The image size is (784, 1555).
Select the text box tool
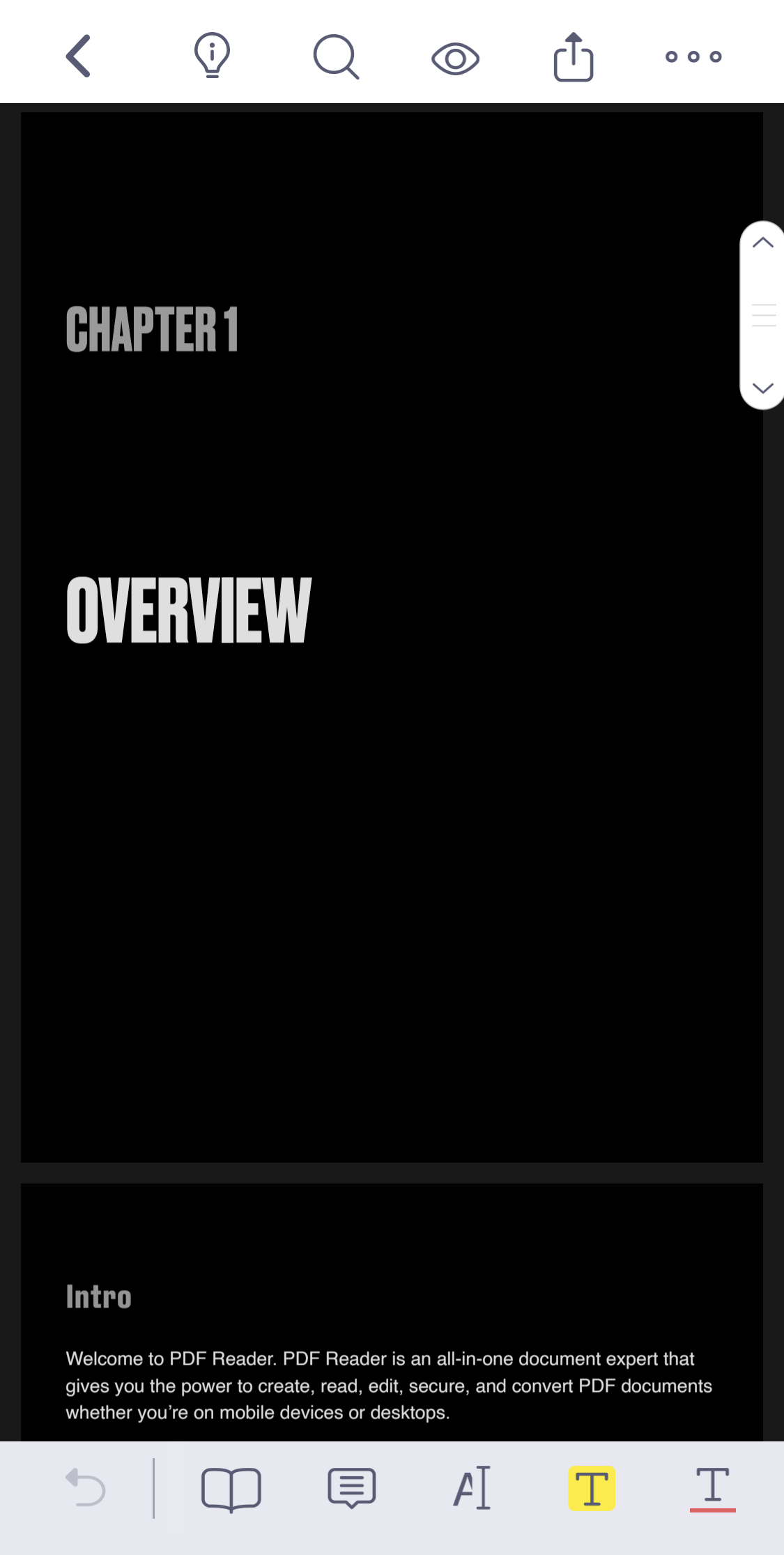coord(472,1487)
